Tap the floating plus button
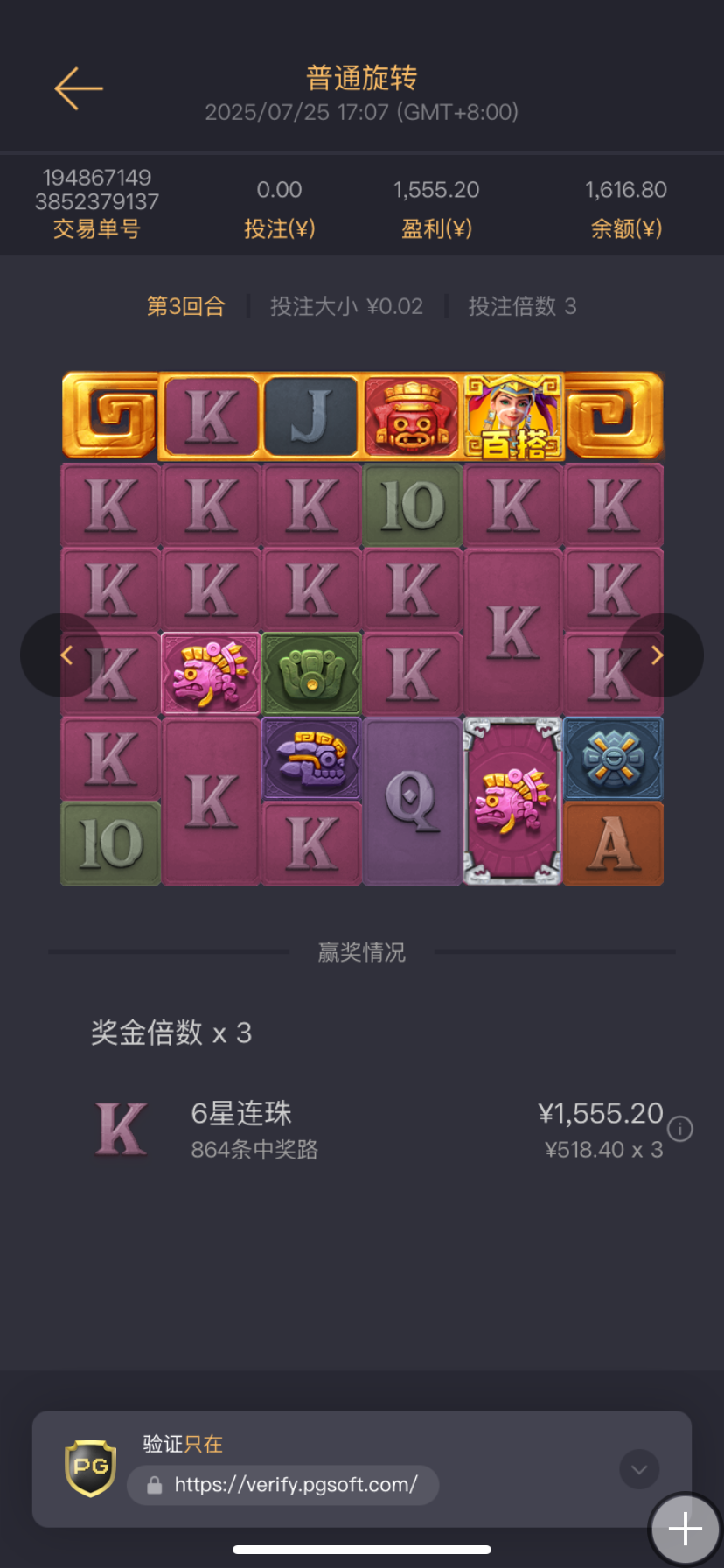724x1568 pixels. (686, 1529)
